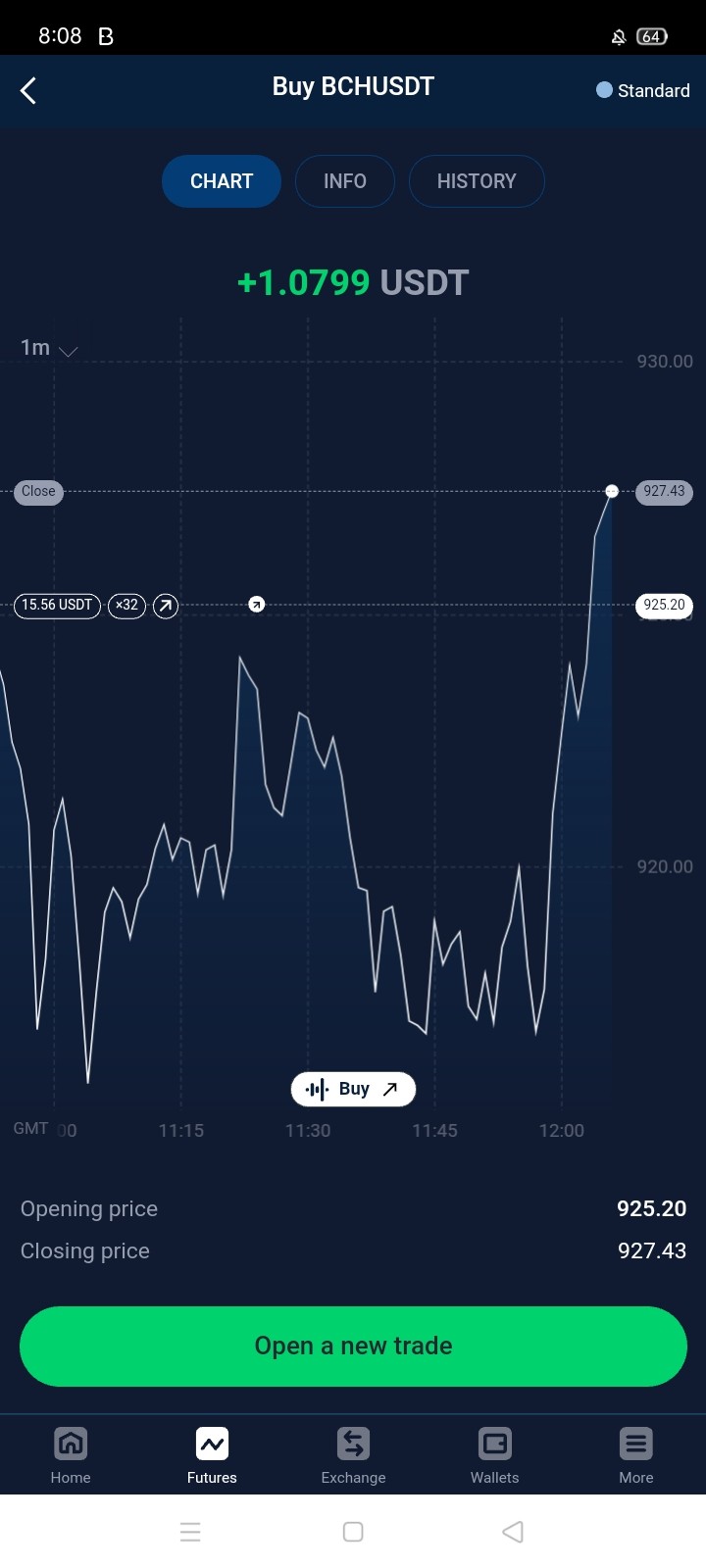This screenshot has height=1568, width=706.
Task: Open the Exchange tab
Action: pos(353,1455)
